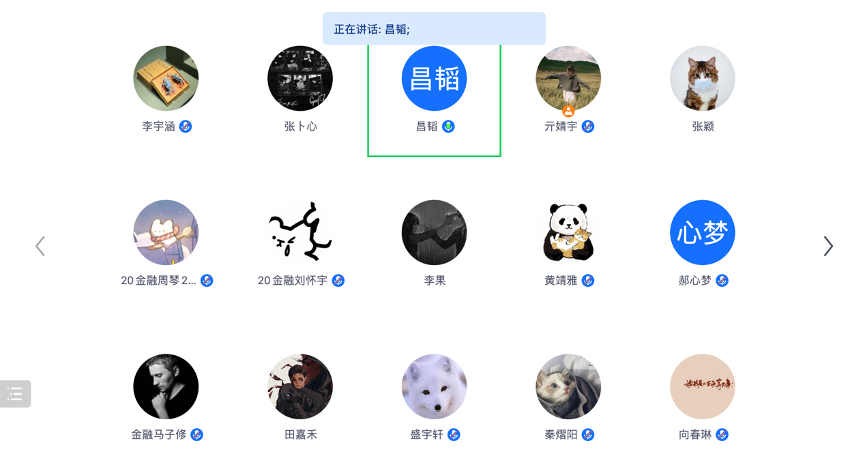Open the tile of 20金融刘怀宇

[300, 233]
